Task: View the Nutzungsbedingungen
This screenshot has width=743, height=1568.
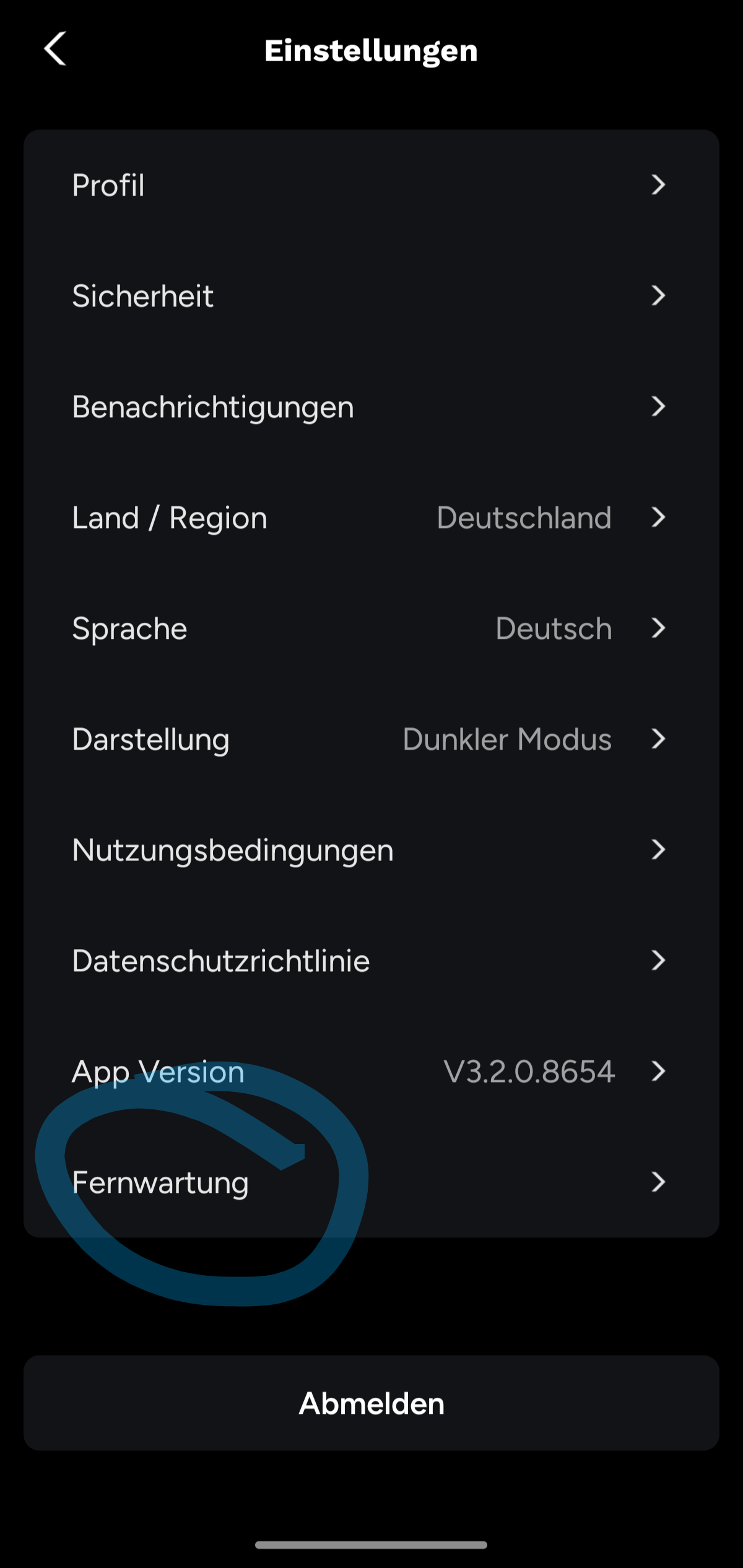Action: pyautogui.click(x=370, y=850)
